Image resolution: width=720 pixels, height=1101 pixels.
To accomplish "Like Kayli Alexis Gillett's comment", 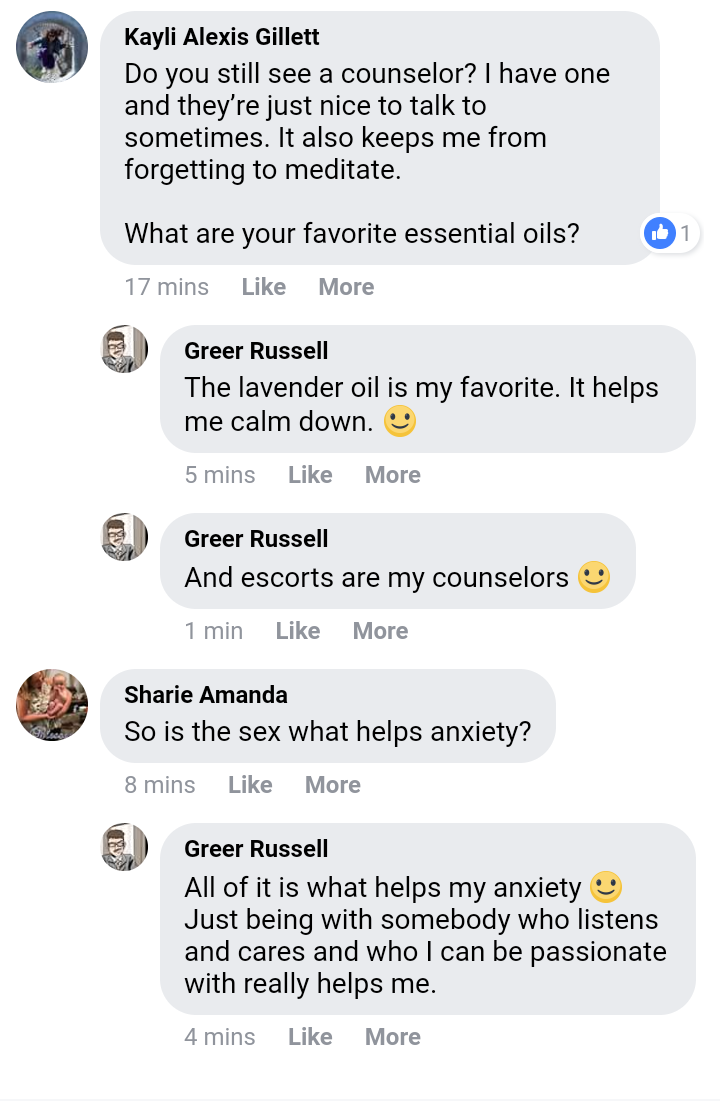I will (x=264, y=287).
